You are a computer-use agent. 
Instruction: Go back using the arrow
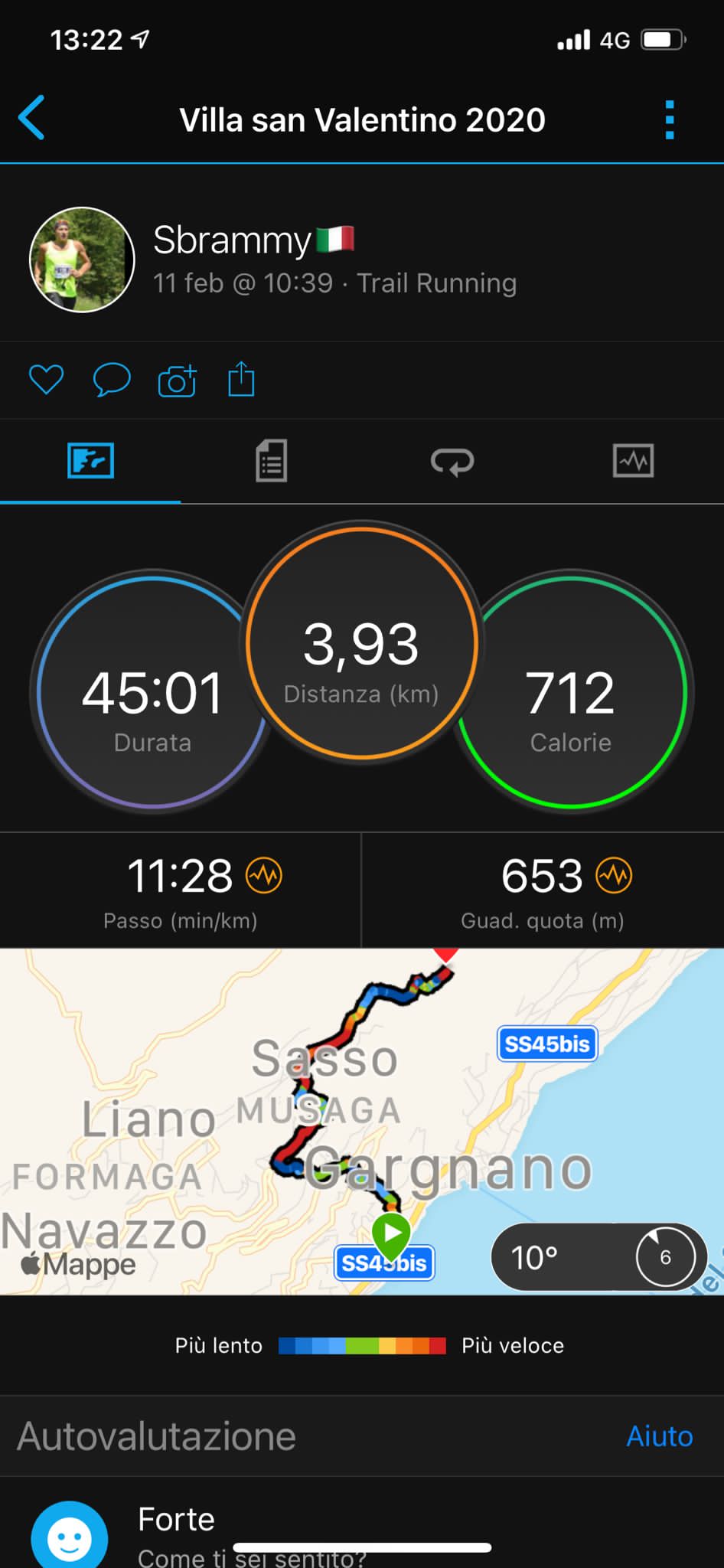pyautogui.click(x=31, y=118)
